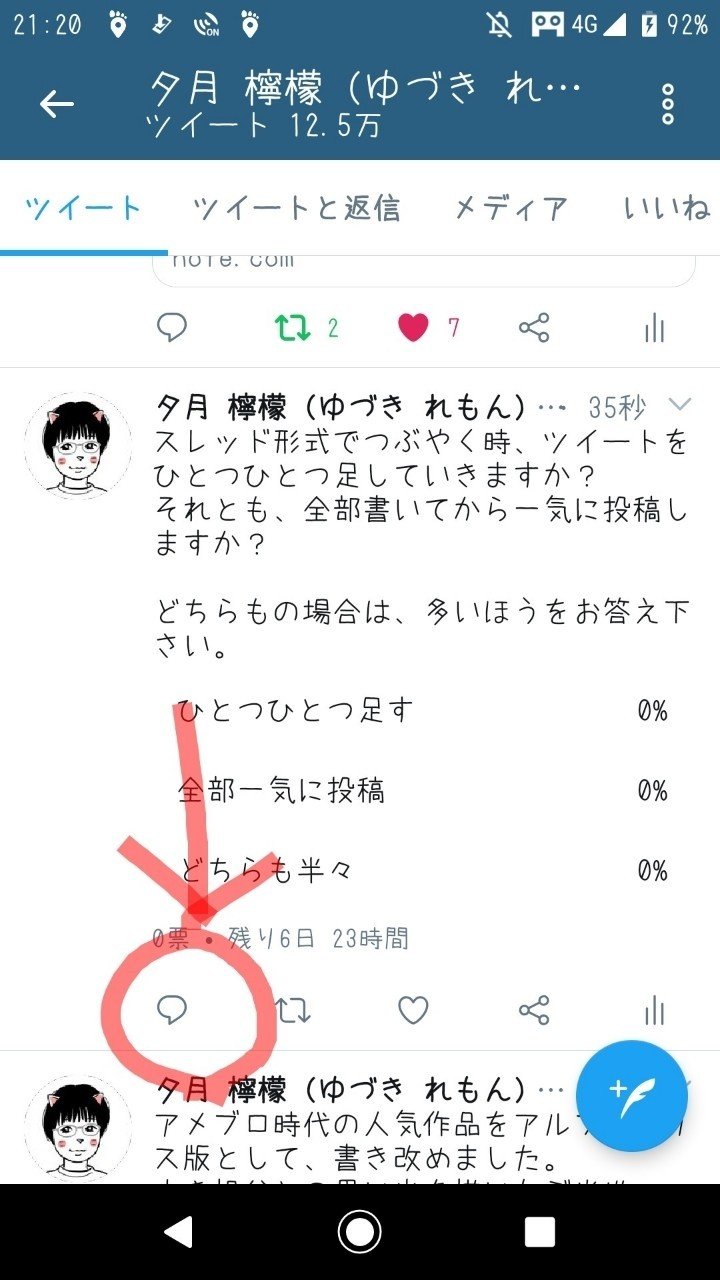The width and height of the screenshot is (720, 1280).
Task: Tap the system home button
Action: (359, 1232)
